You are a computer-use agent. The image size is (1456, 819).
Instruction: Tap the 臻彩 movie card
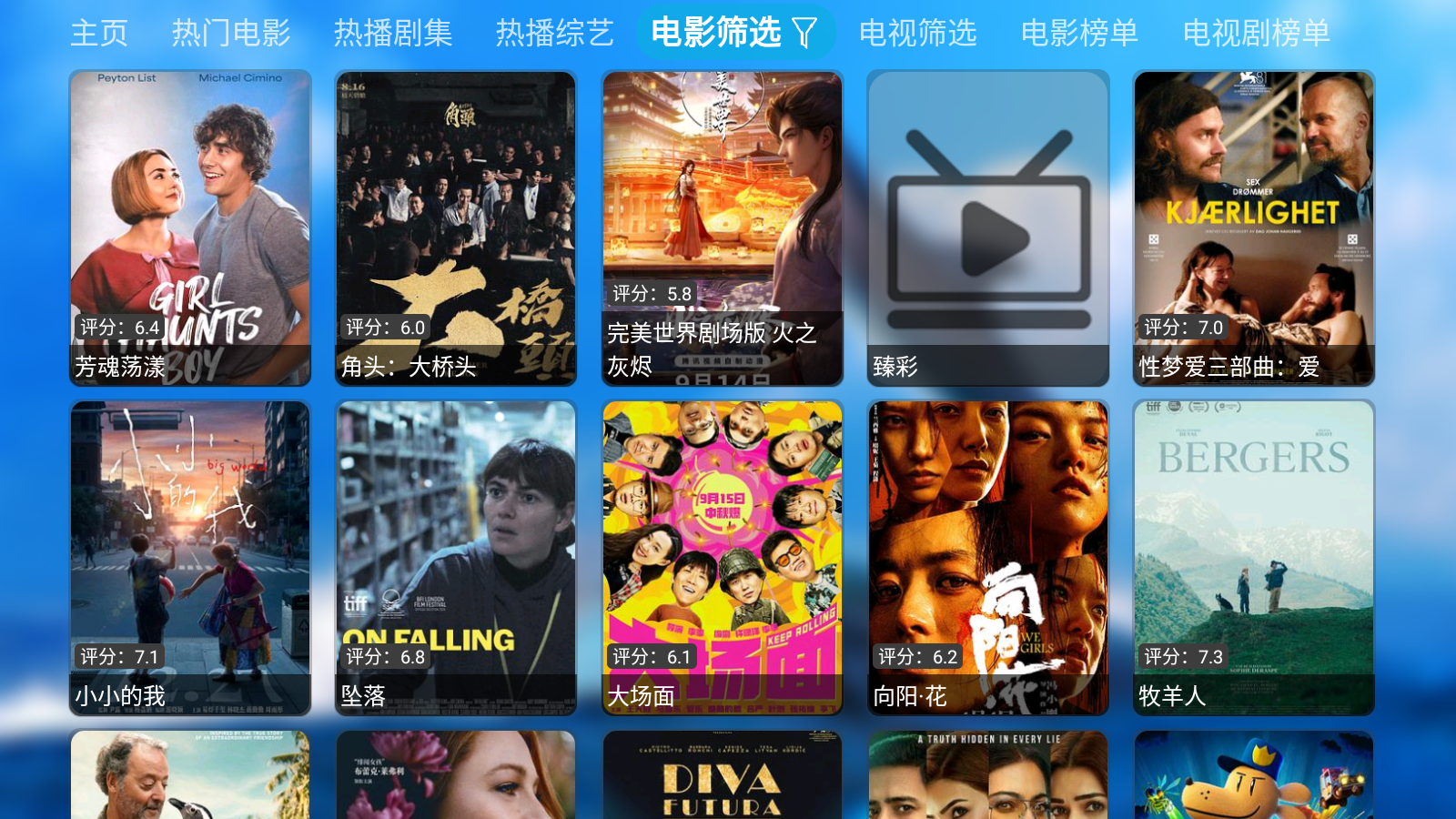point(988,227)
